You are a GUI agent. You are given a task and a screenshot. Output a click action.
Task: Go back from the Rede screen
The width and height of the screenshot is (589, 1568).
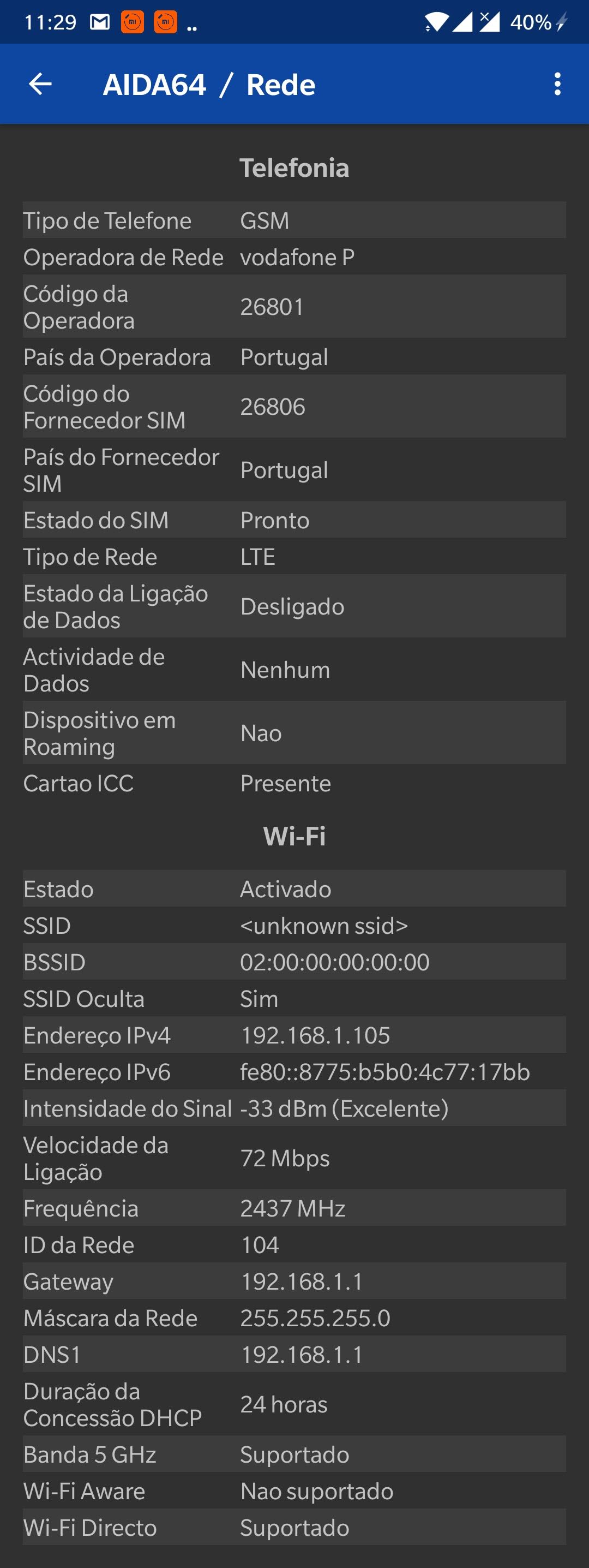click(40, 84)
